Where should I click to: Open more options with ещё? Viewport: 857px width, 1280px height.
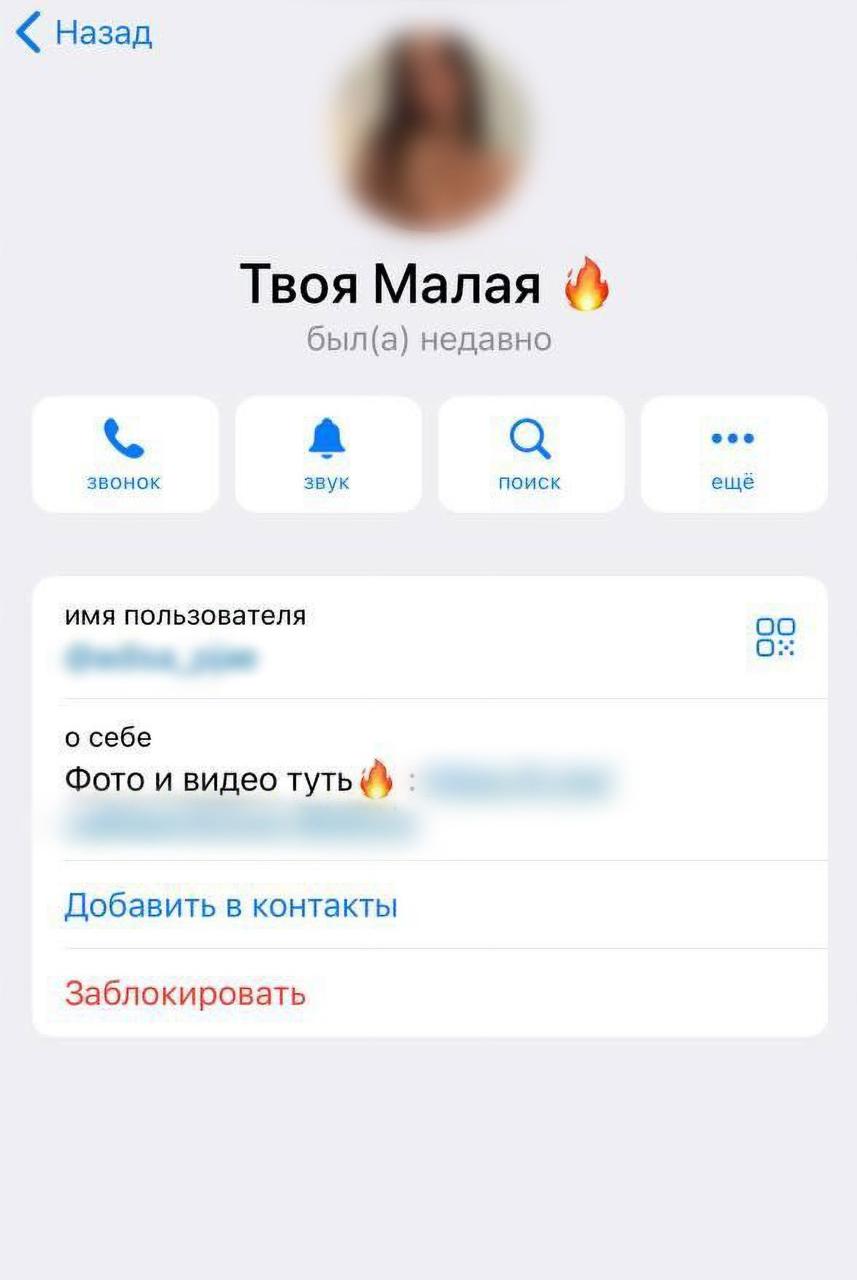[733, 454]
